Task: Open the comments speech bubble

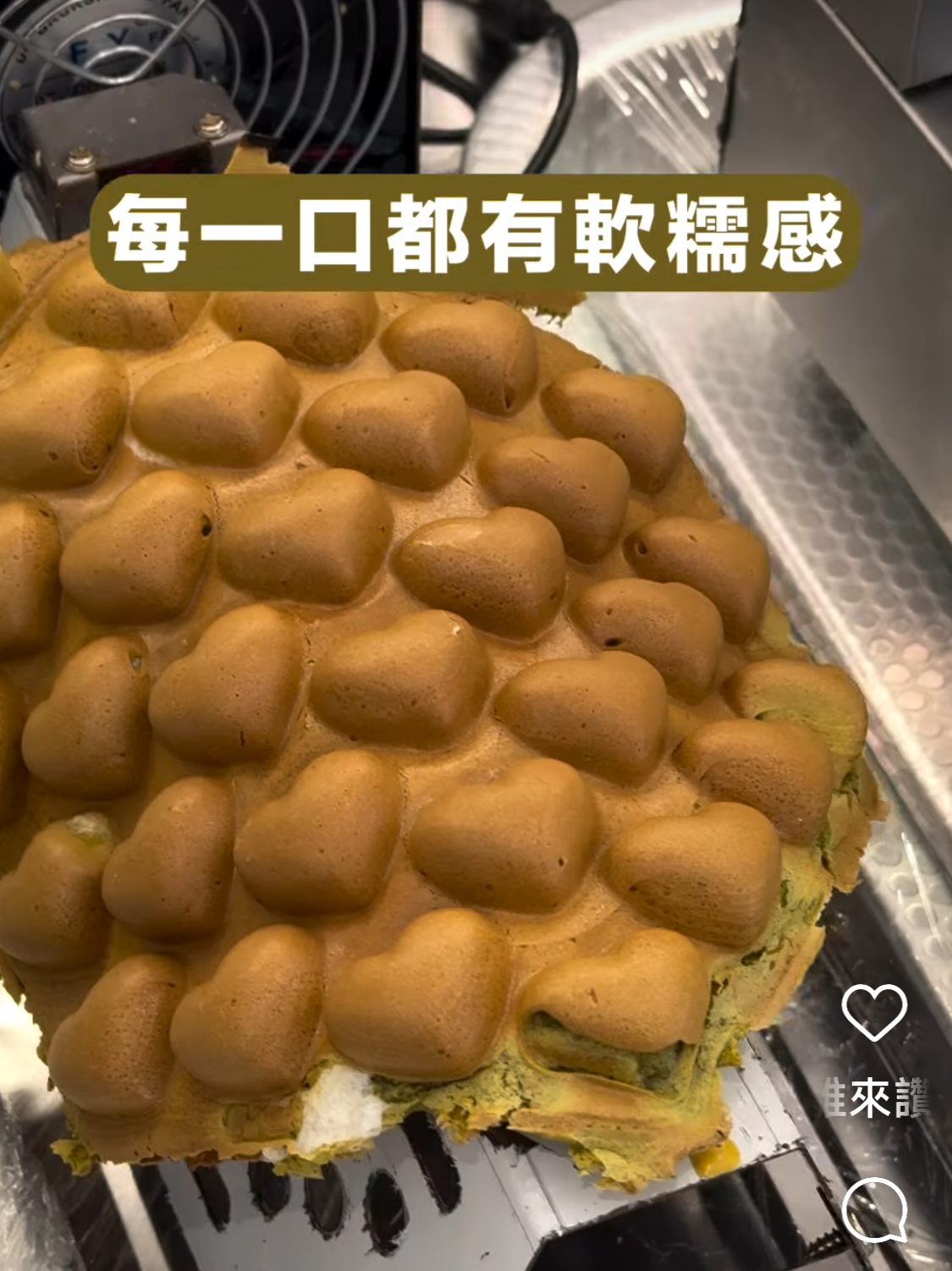Action: pyautogui.click(x=875, y=1208)
